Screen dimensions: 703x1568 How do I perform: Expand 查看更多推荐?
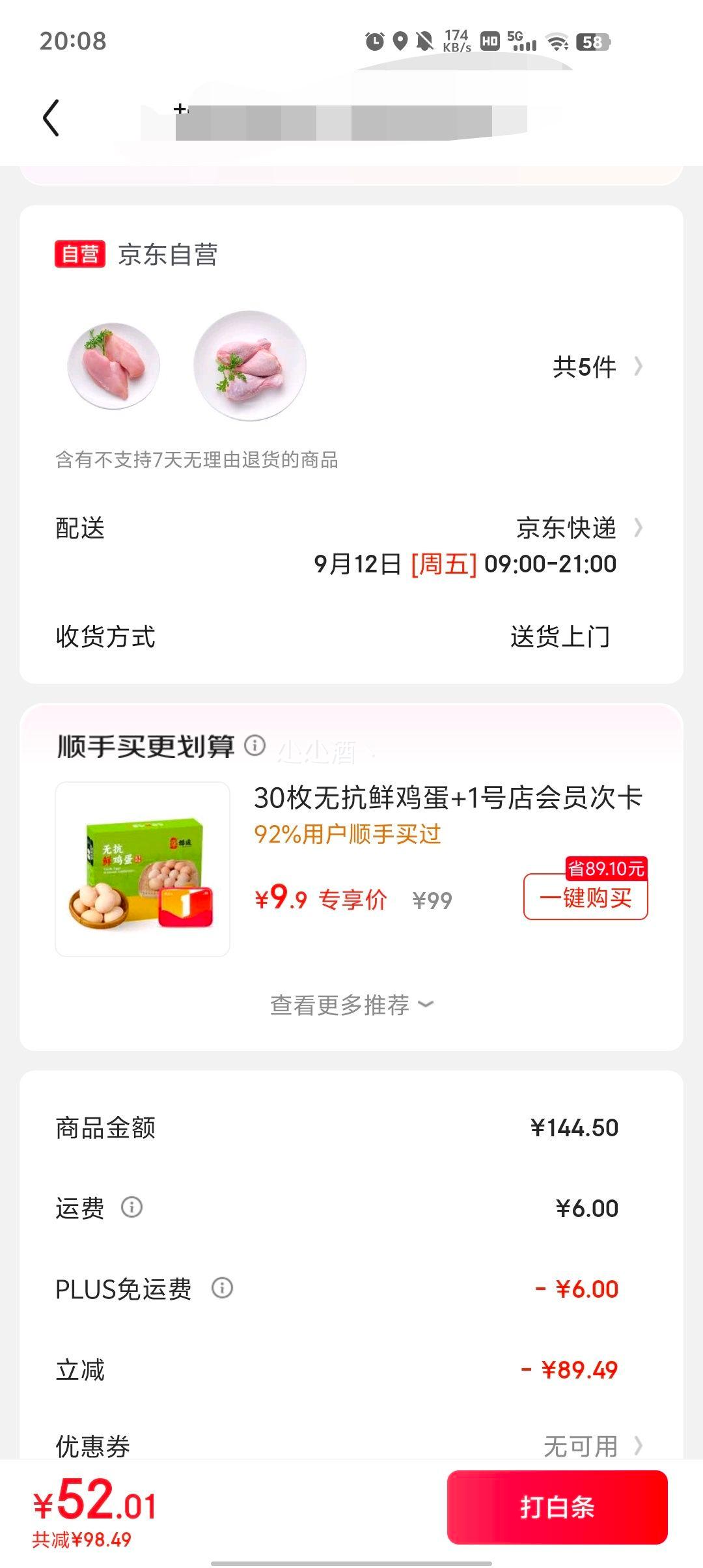[351, 1005]
